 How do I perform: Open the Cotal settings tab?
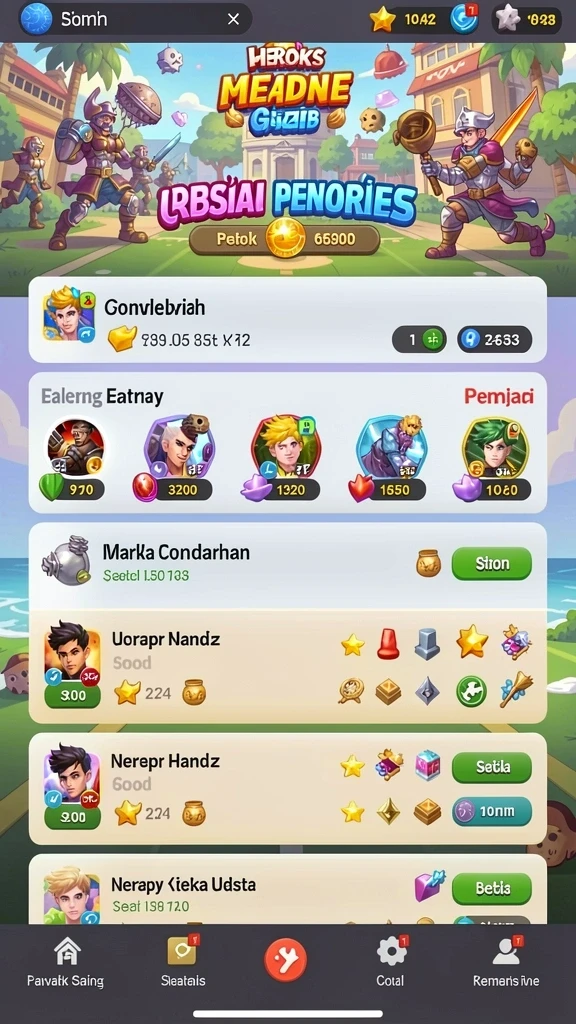(x=391, y=961)
